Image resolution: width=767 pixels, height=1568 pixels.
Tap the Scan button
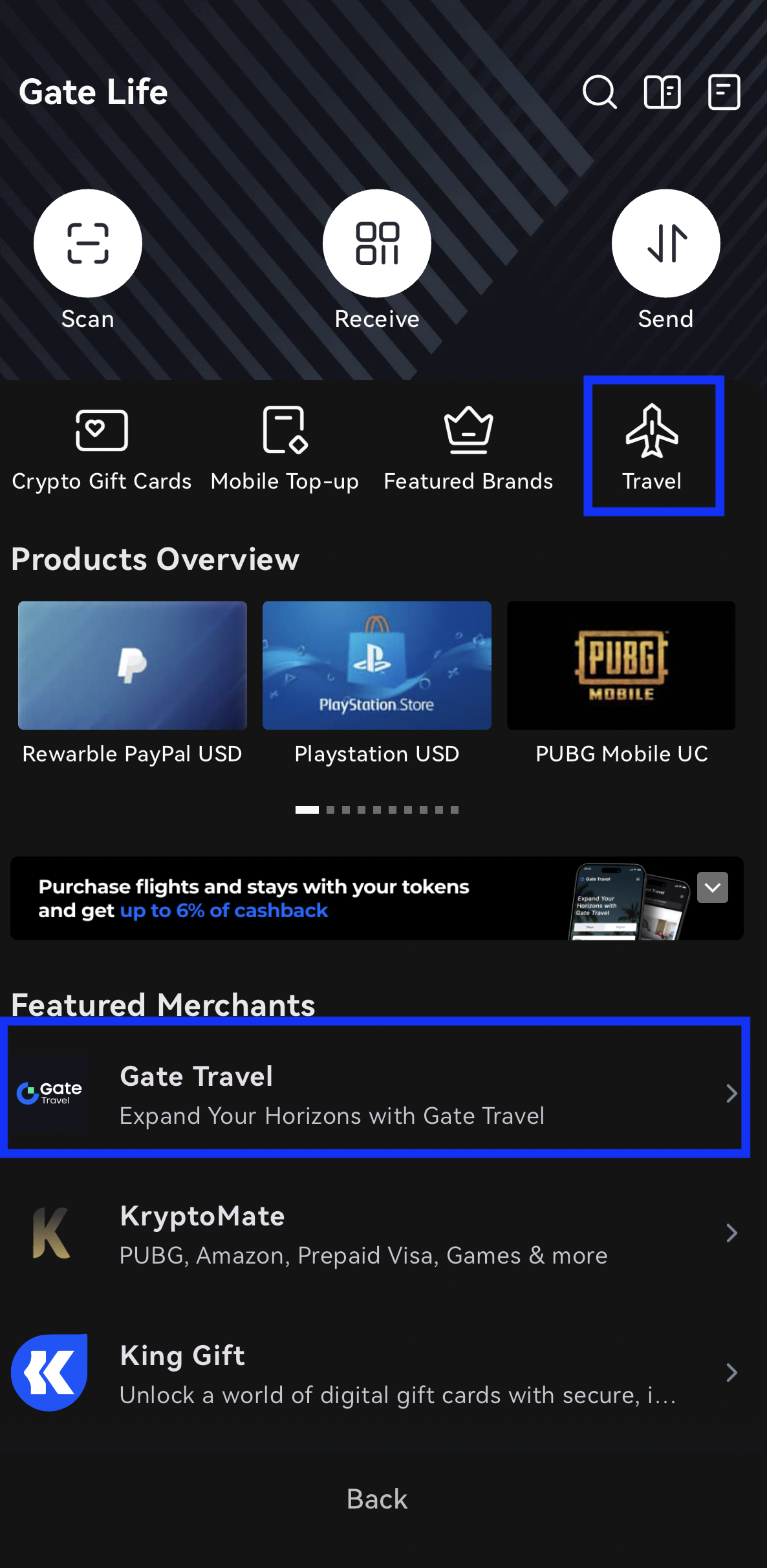tap(88, 244)
